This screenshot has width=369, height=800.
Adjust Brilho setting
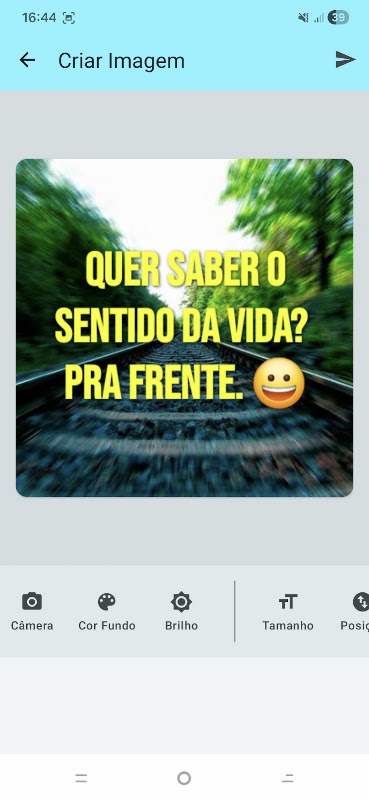(181, 611)
